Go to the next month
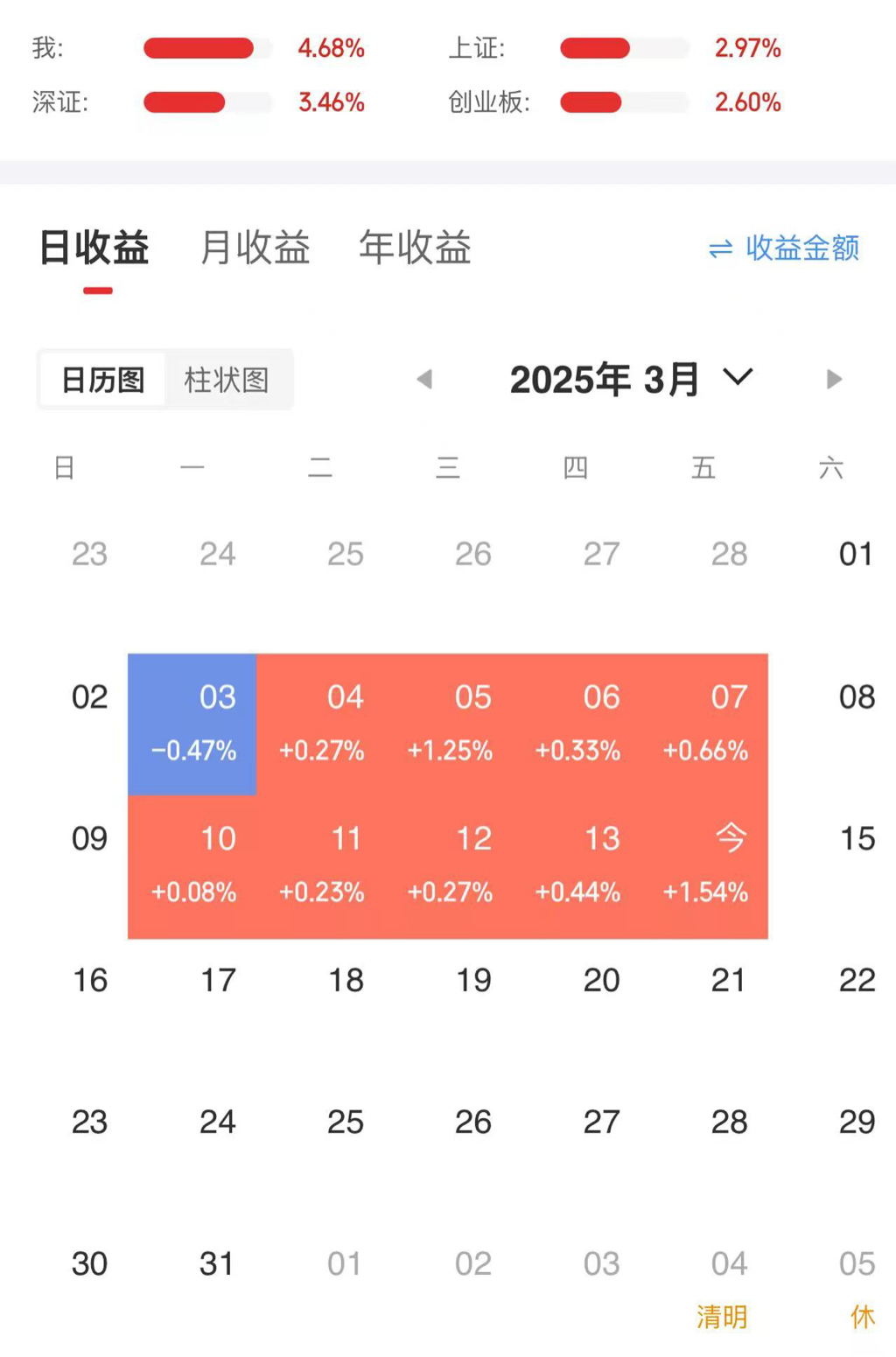Image resolution: width=896 pixels, height=1357 pixels. [x=833, y=380]
